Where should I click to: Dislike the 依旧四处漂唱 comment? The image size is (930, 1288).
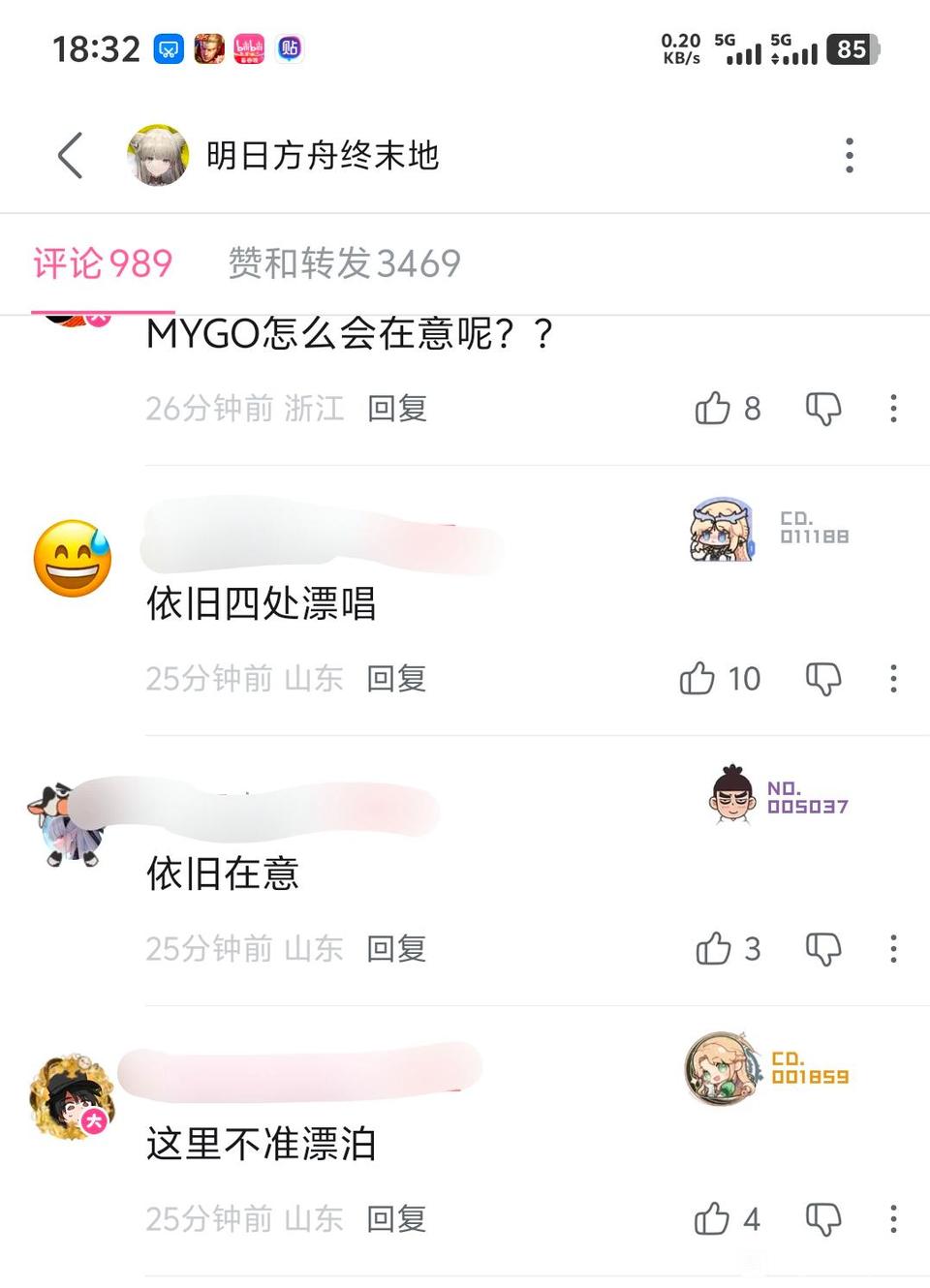(x=823, y=679)
